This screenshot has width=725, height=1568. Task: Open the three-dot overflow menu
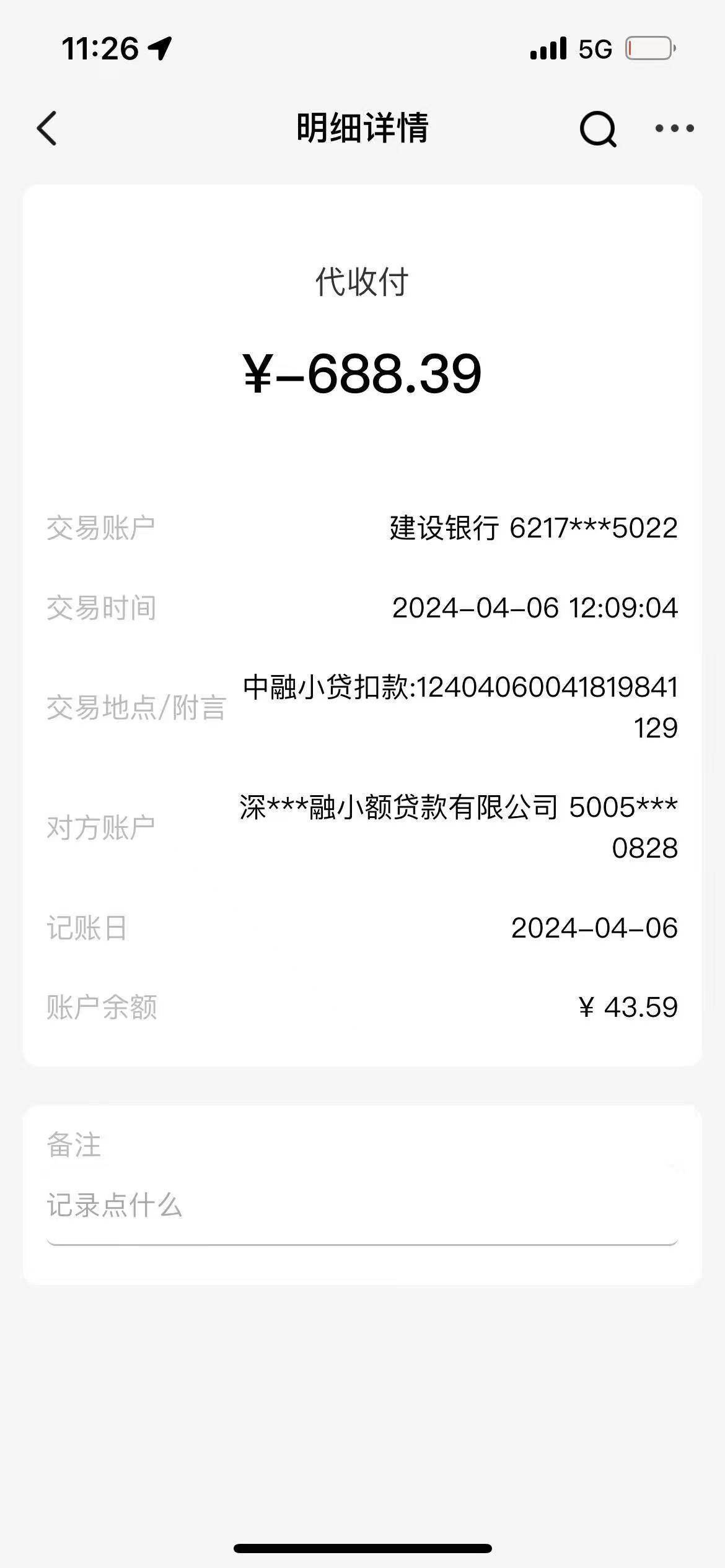point(675,128)
